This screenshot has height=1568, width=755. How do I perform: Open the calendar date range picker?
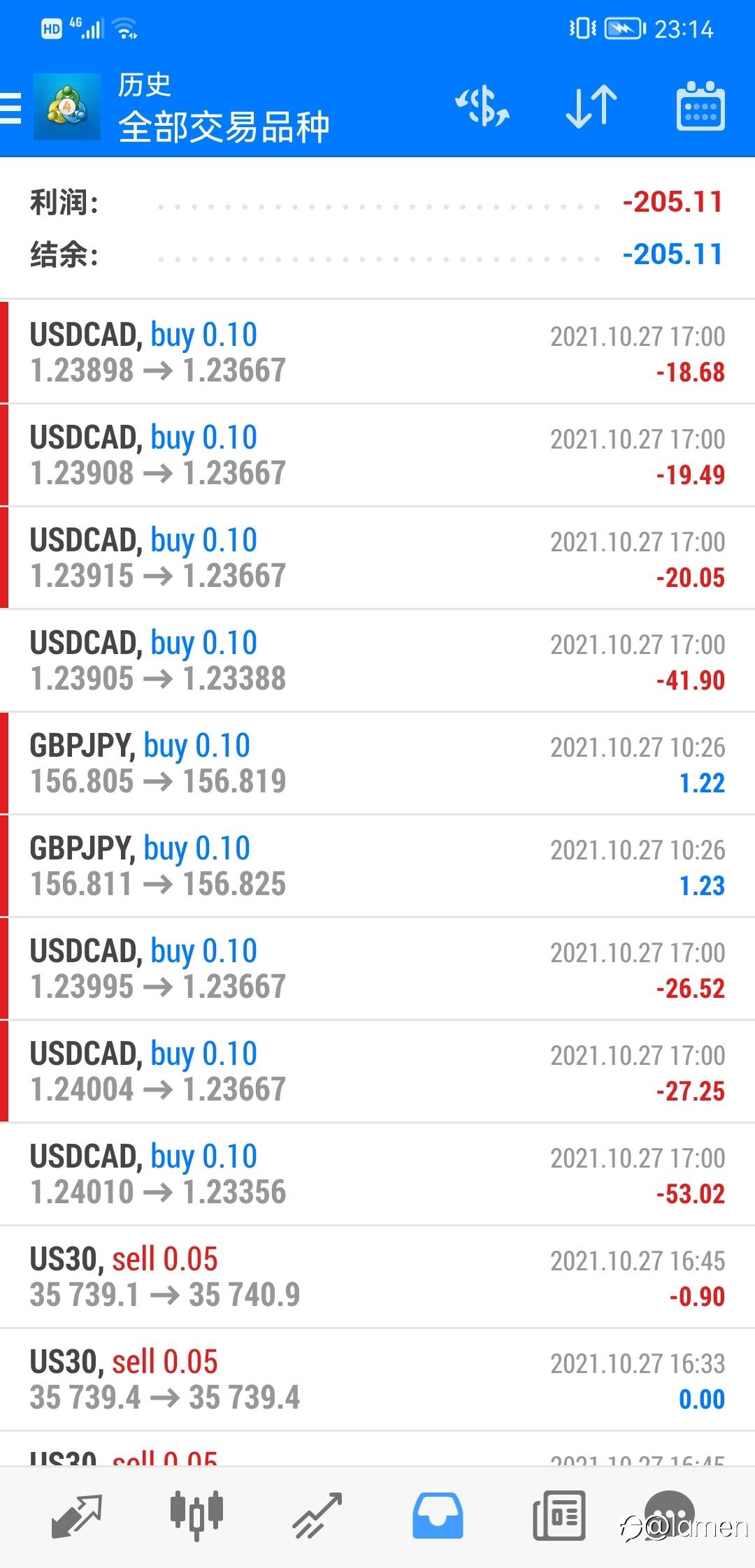[700, 107]
